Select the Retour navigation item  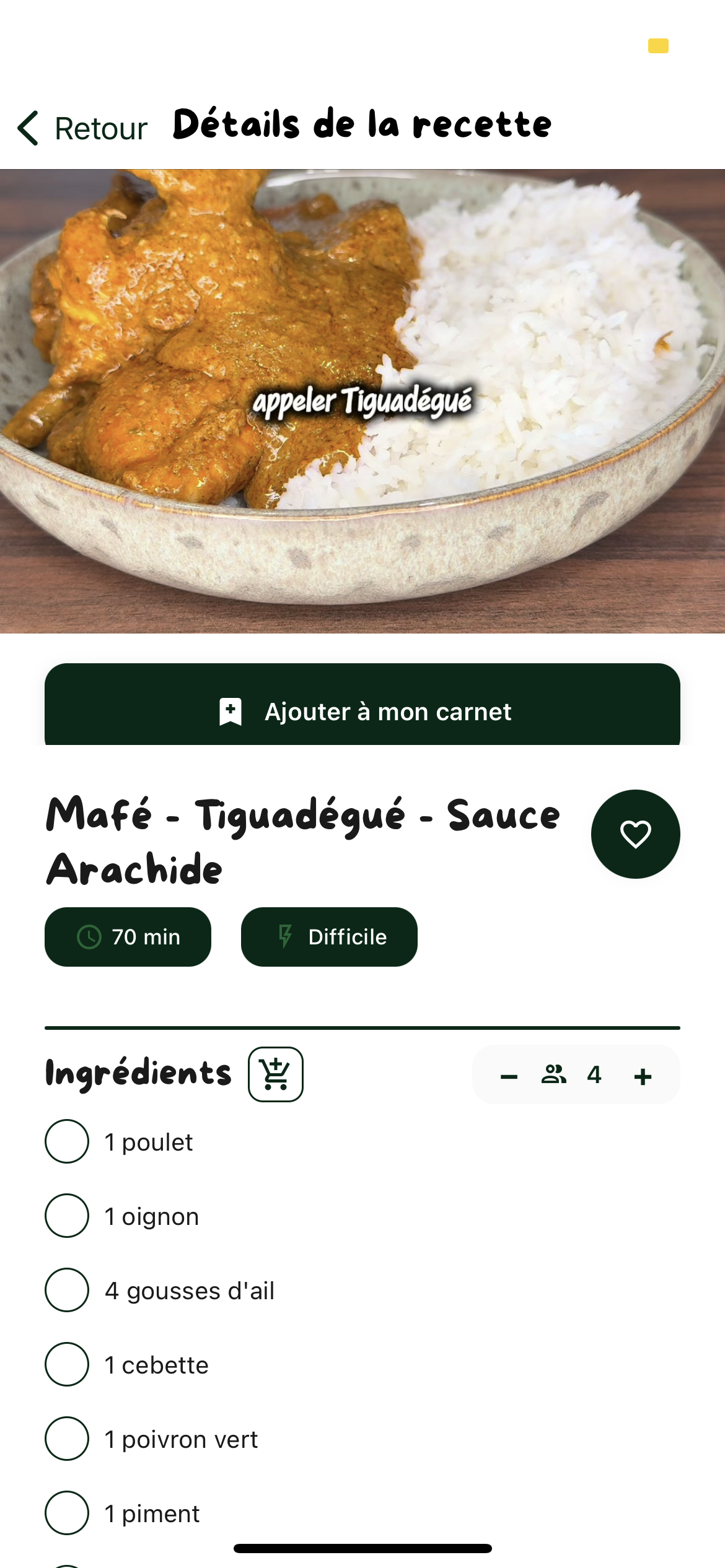pos(100,127)
